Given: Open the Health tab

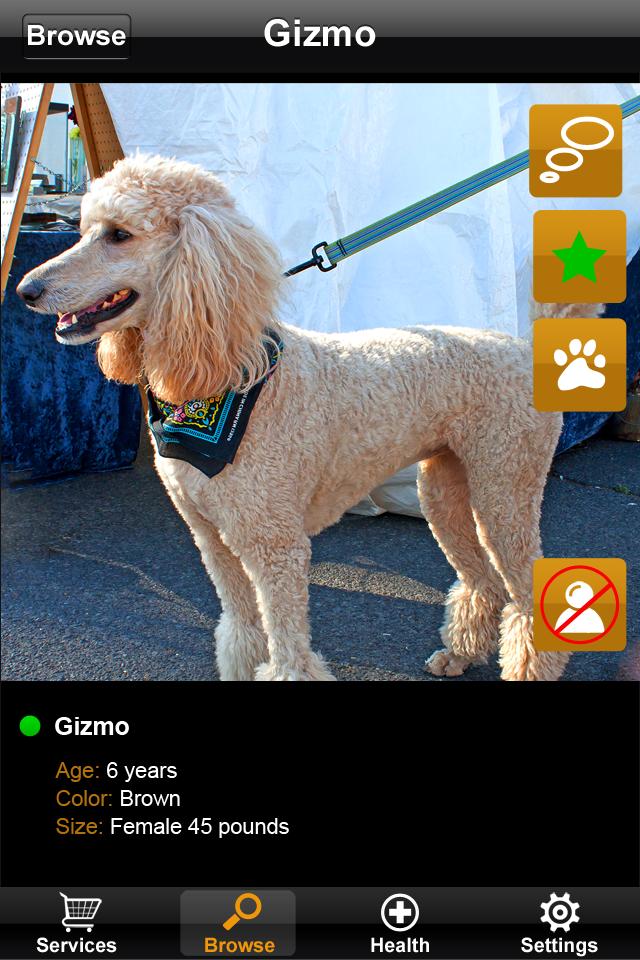Looking at the screenshot, I should (399, 924).
